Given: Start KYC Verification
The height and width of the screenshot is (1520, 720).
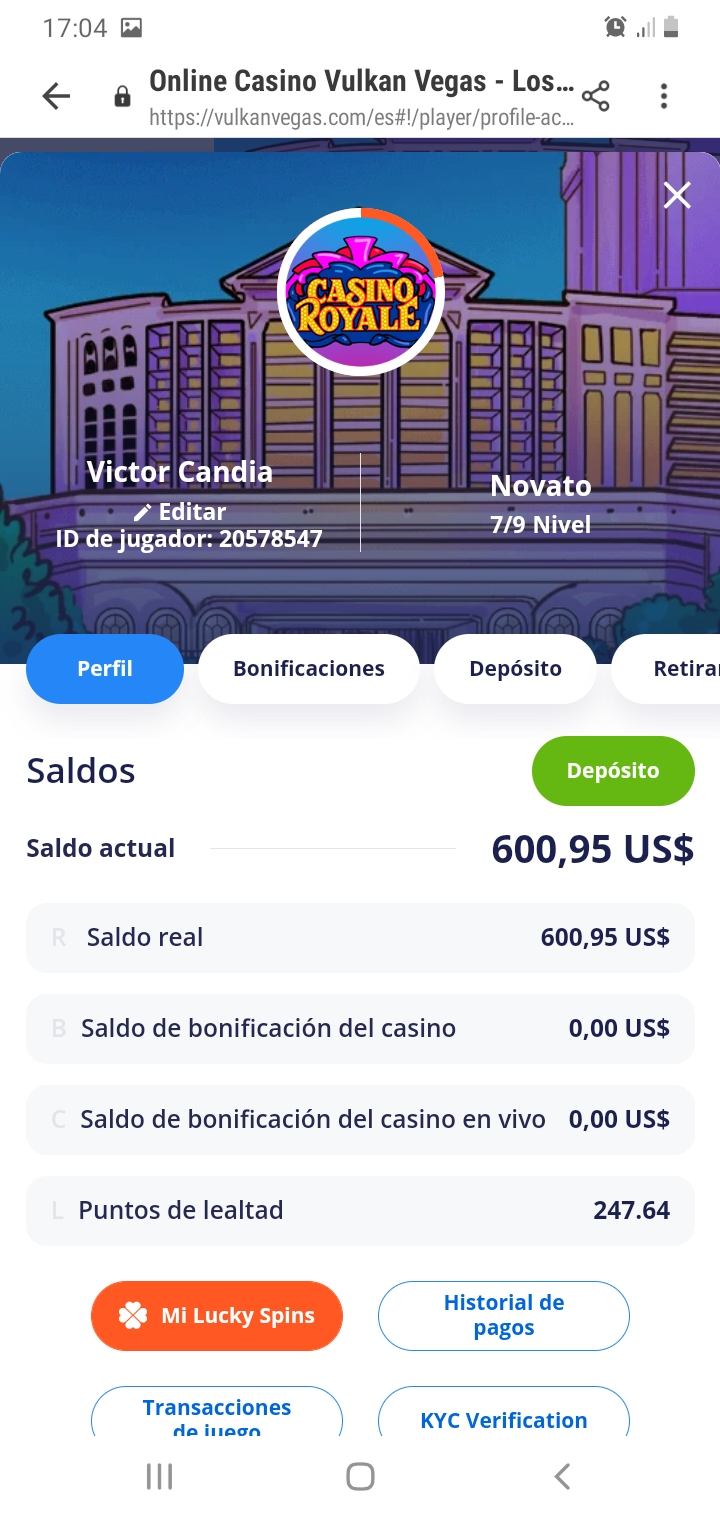Looking at the screenshot, I should point(503,1418).
